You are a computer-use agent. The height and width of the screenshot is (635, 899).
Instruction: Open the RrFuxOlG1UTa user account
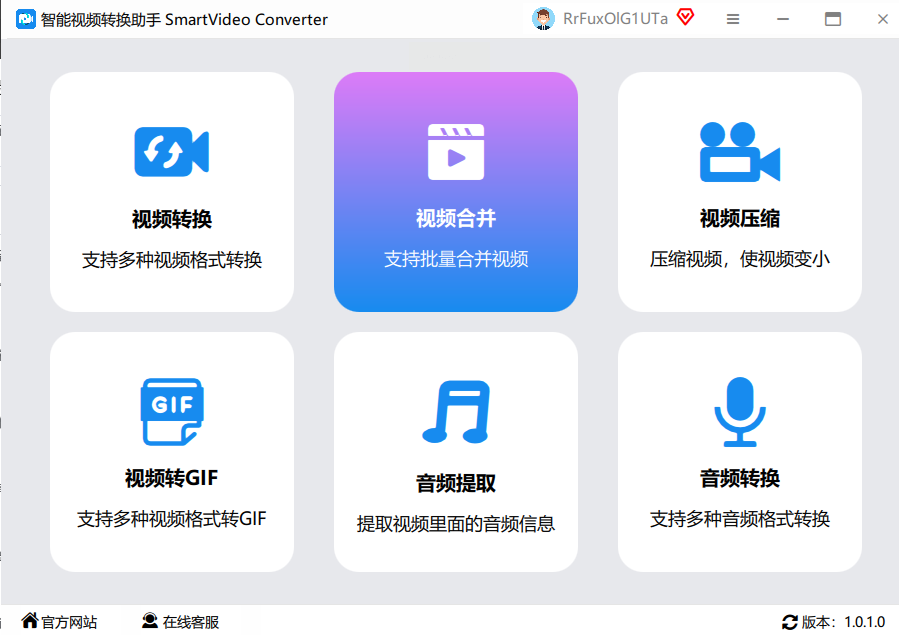[603, 19]
